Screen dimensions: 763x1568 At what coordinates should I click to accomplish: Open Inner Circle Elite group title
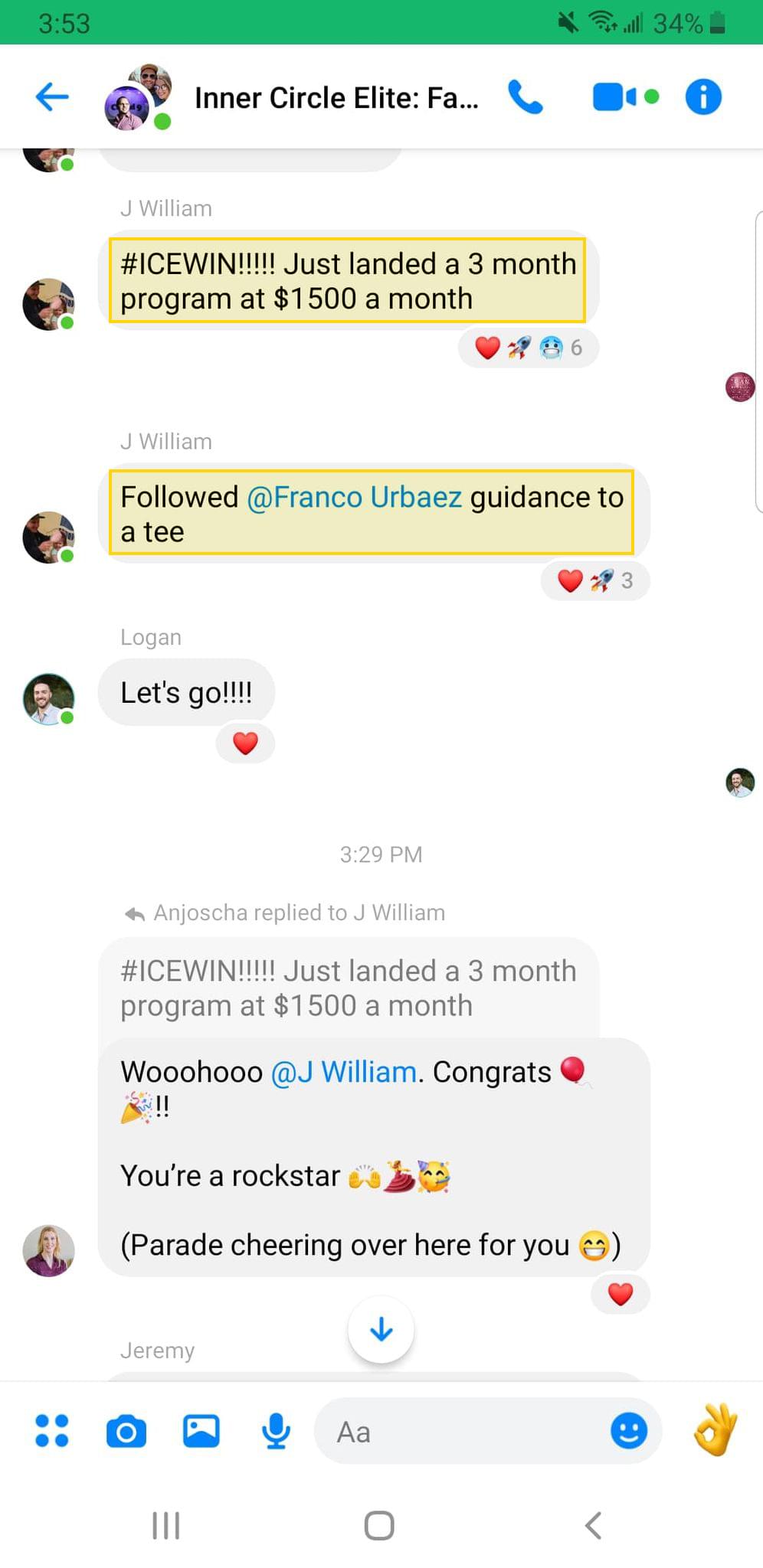point(336,98)
